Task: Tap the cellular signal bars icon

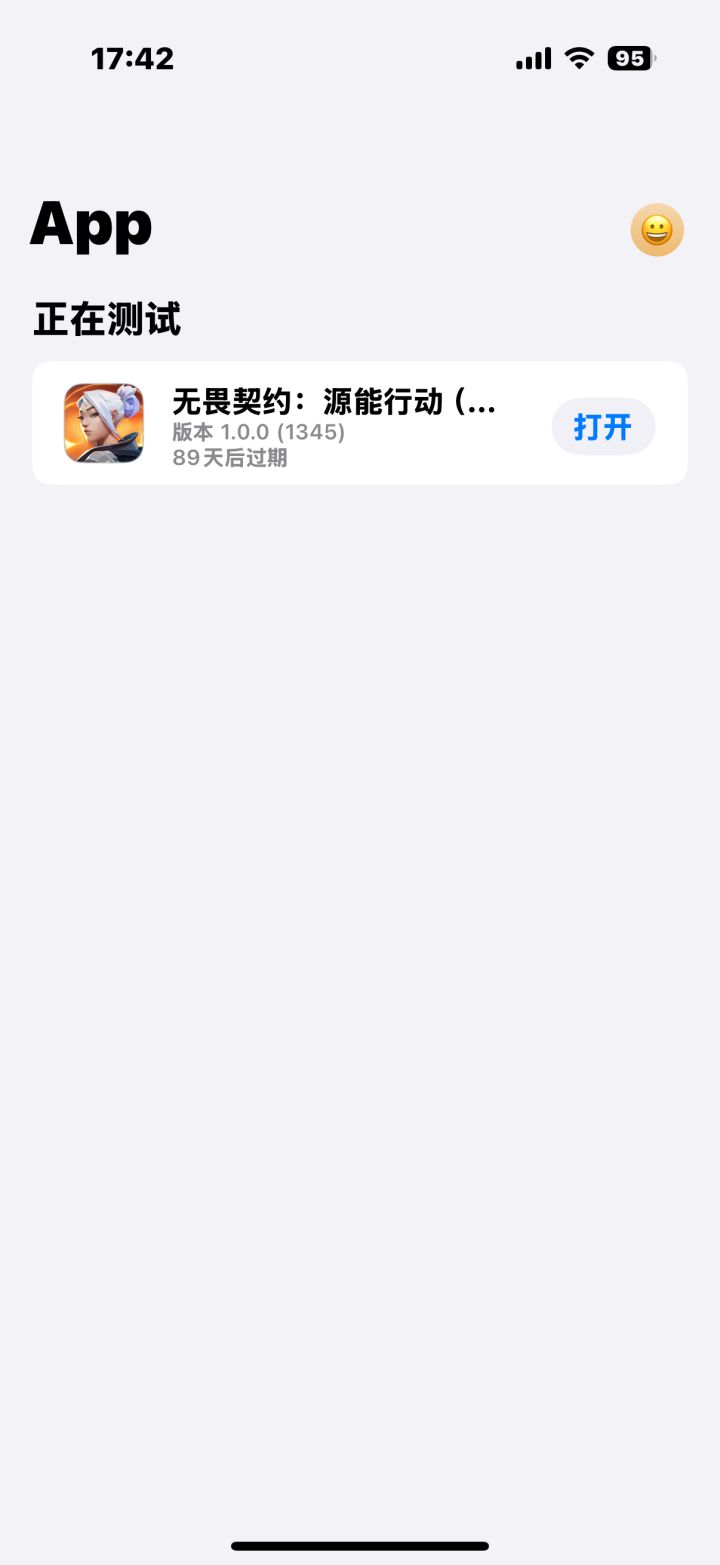Action: [x=533, y=59]
